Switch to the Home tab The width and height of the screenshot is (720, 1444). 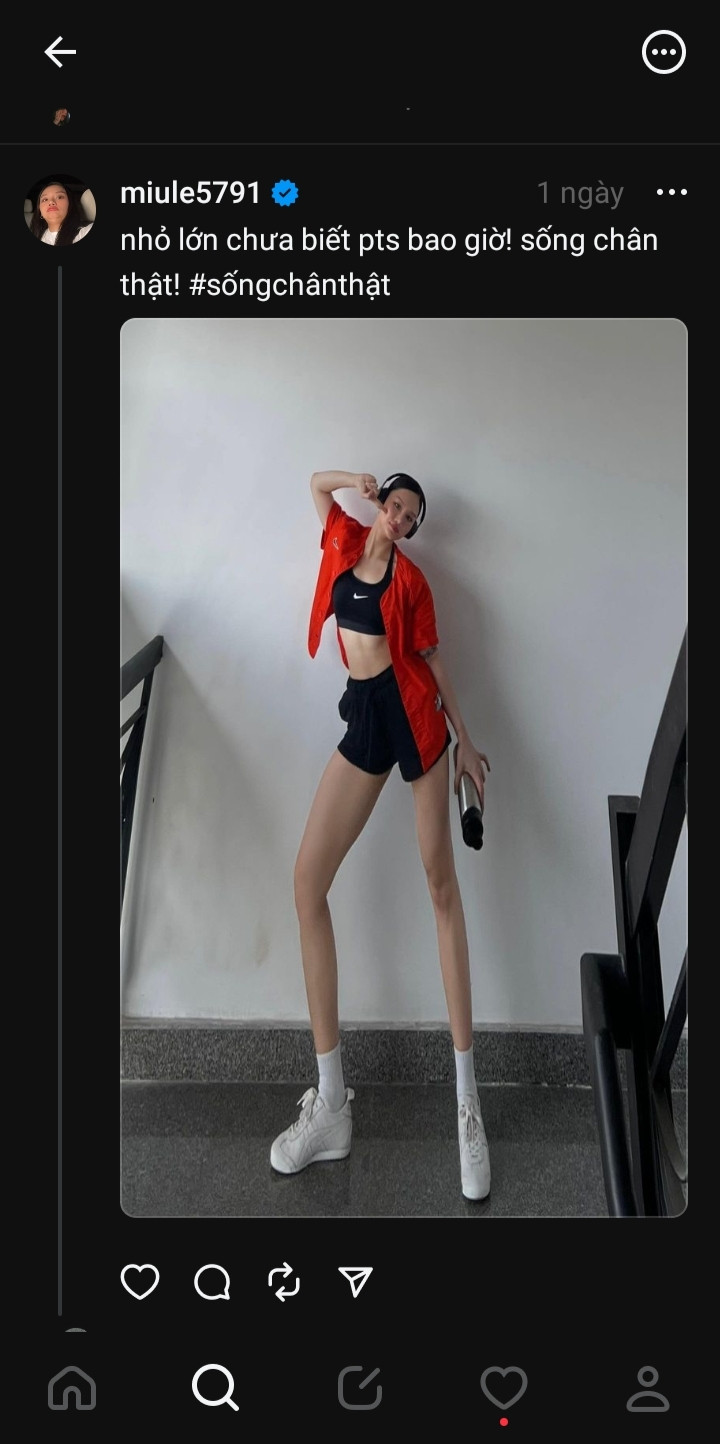coord(72,1388)
